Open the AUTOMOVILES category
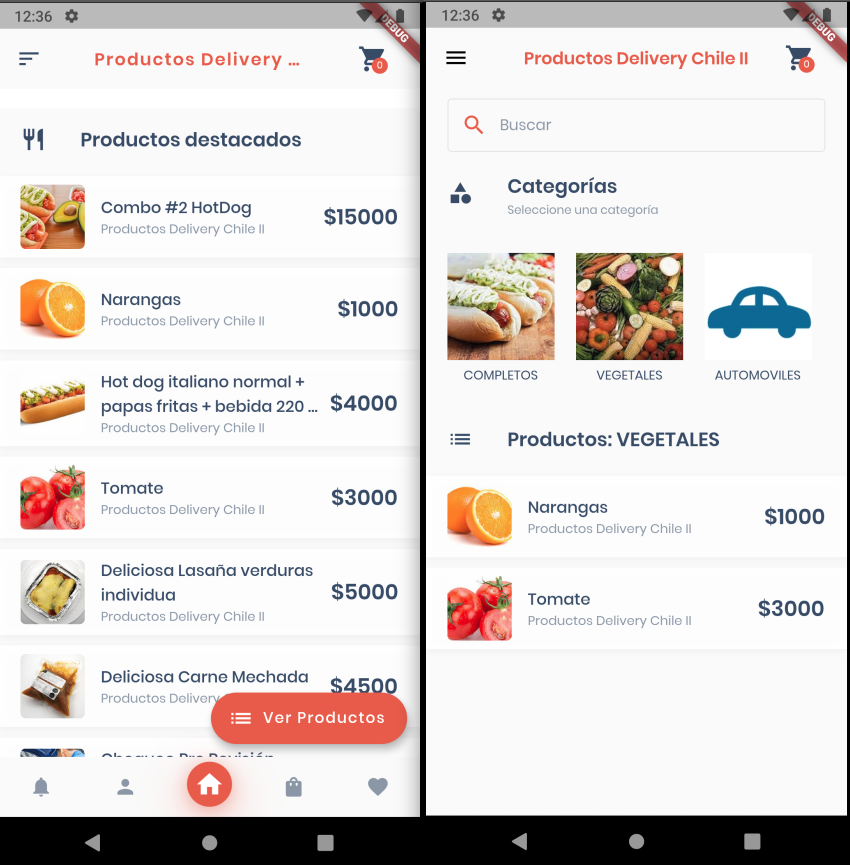The width and height of the screenshot is (850, 865). (758, 317)
